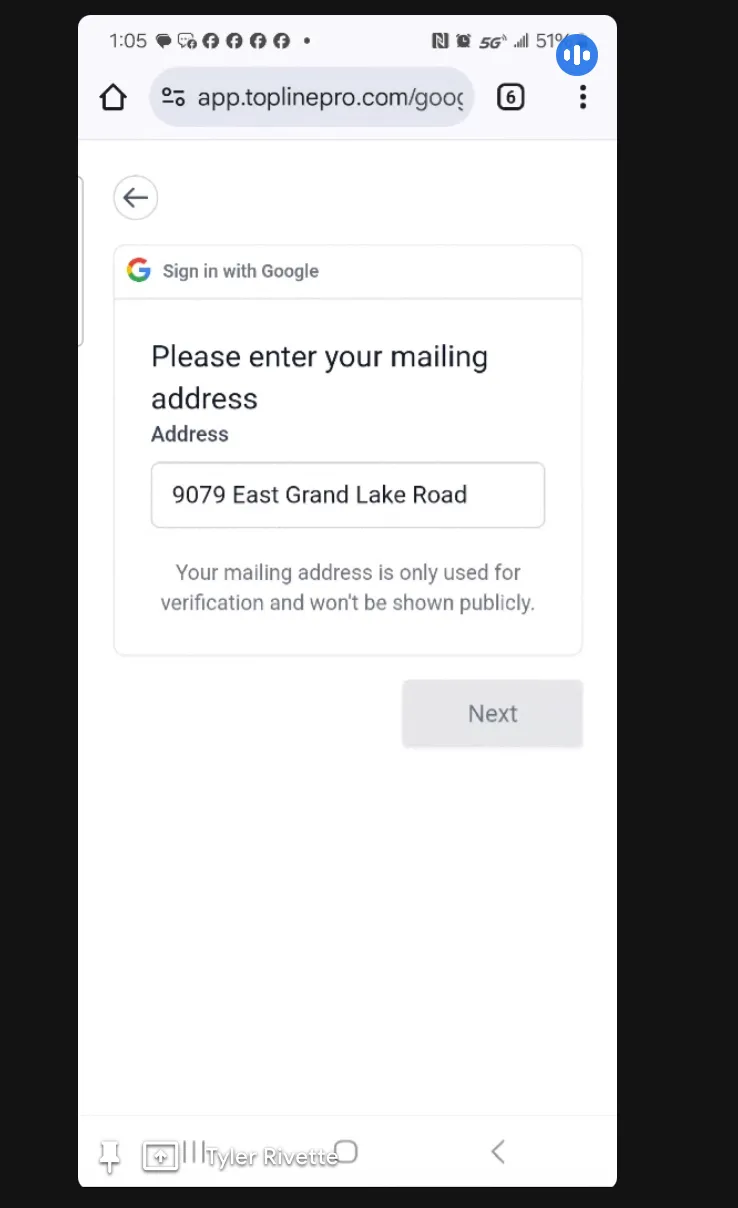The height and width of the screenshot is (1208, 738).
Task: Tap the Next button
Action: (x=492, y=713)
